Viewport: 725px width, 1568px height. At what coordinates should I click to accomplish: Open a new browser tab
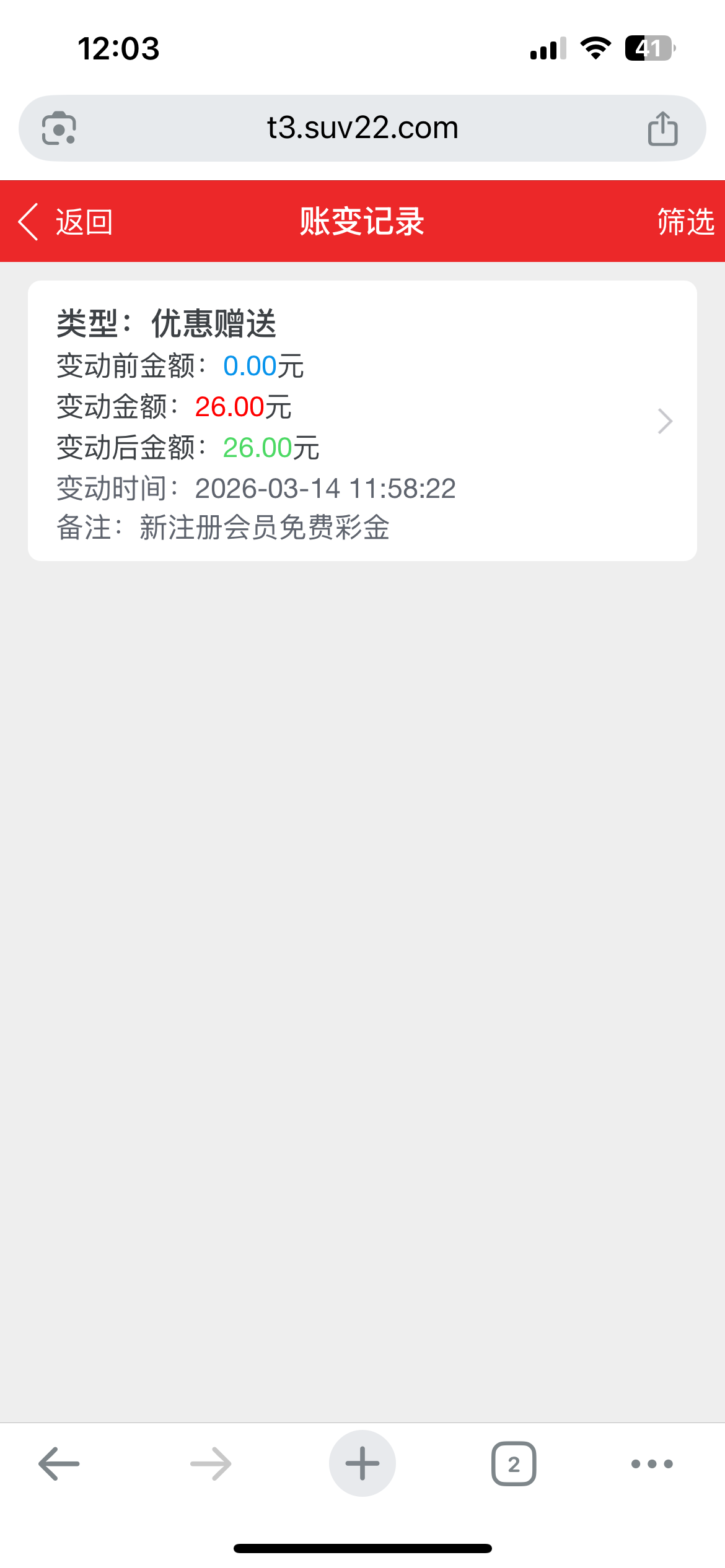point(362,1464)
